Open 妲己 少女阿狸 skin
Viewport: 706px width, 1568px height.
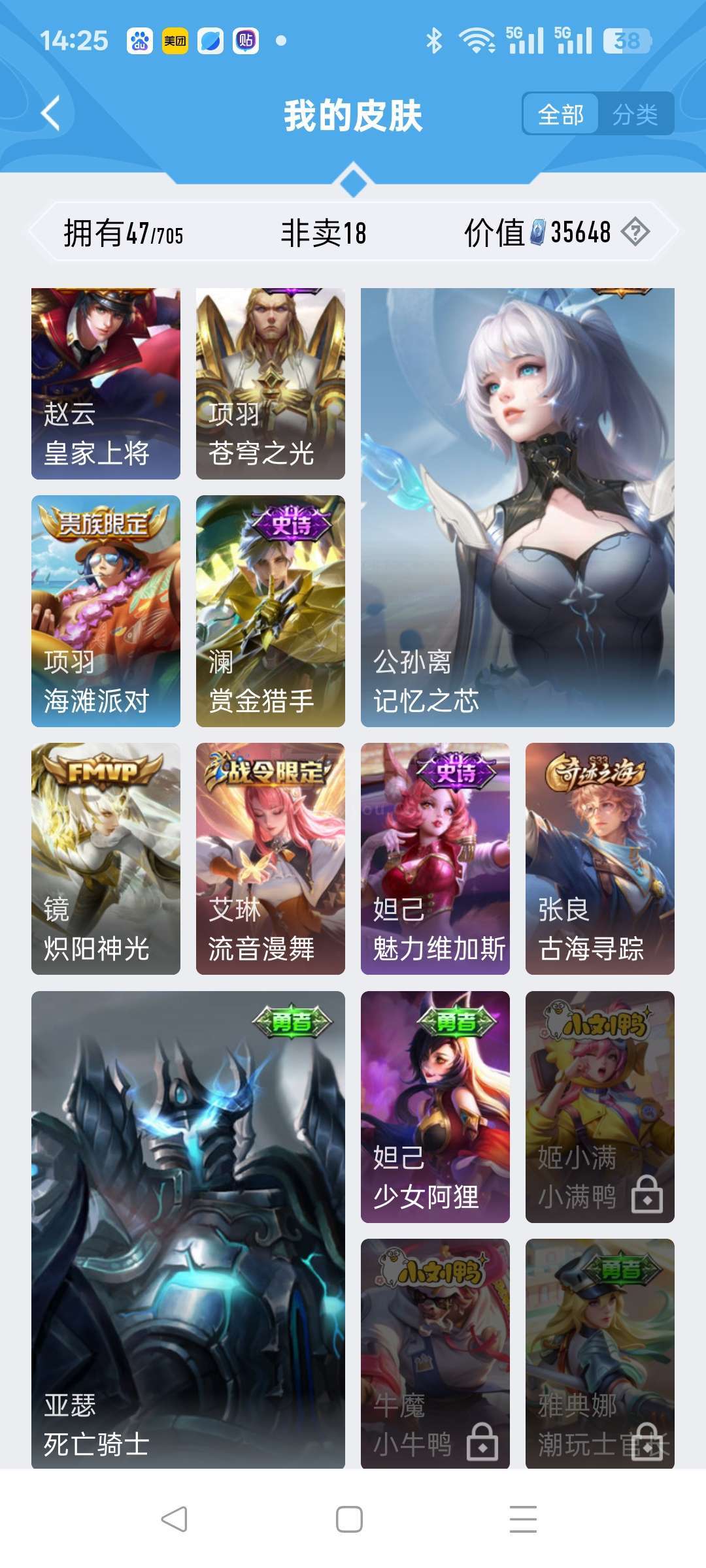pyautogui.click(x=435, y=1107)
